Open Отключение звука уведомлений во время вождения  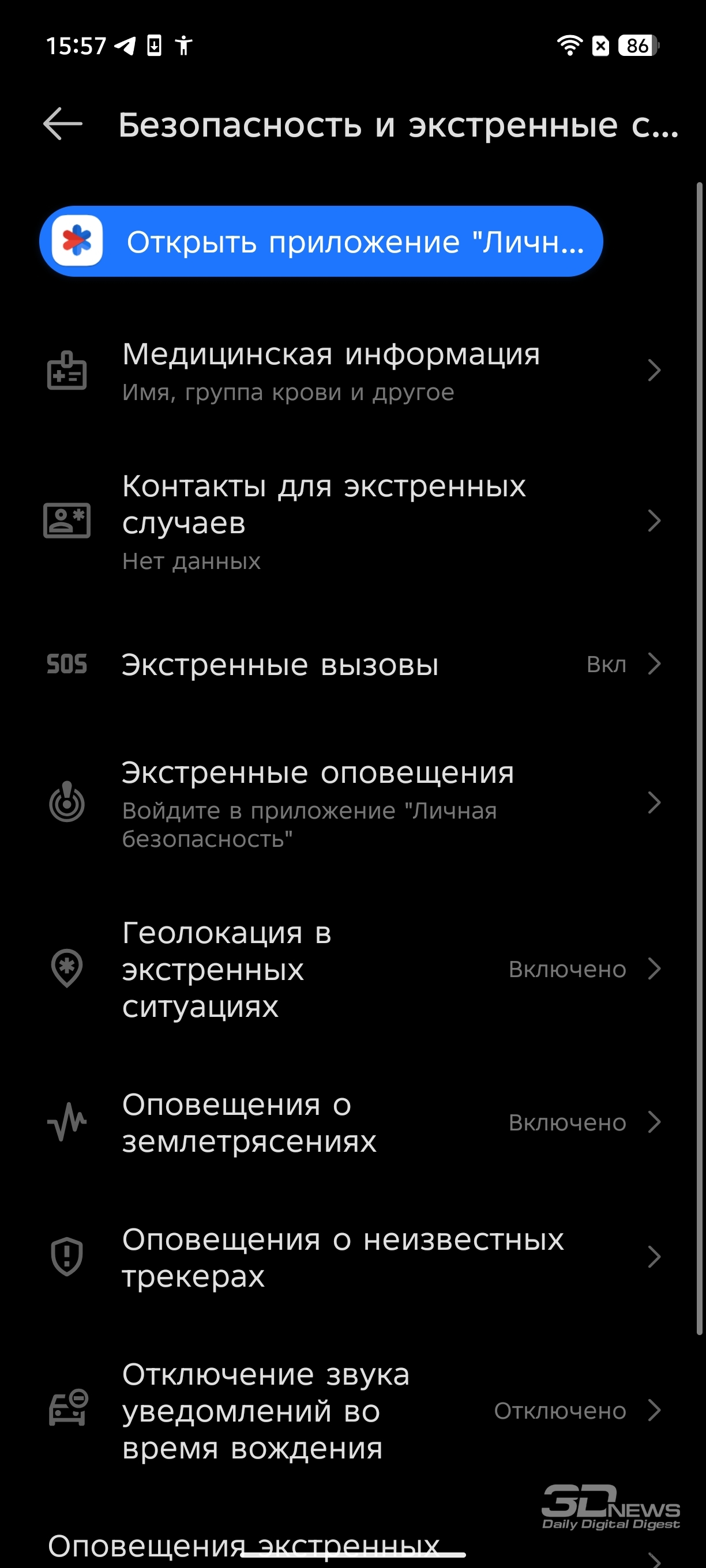352,1411
